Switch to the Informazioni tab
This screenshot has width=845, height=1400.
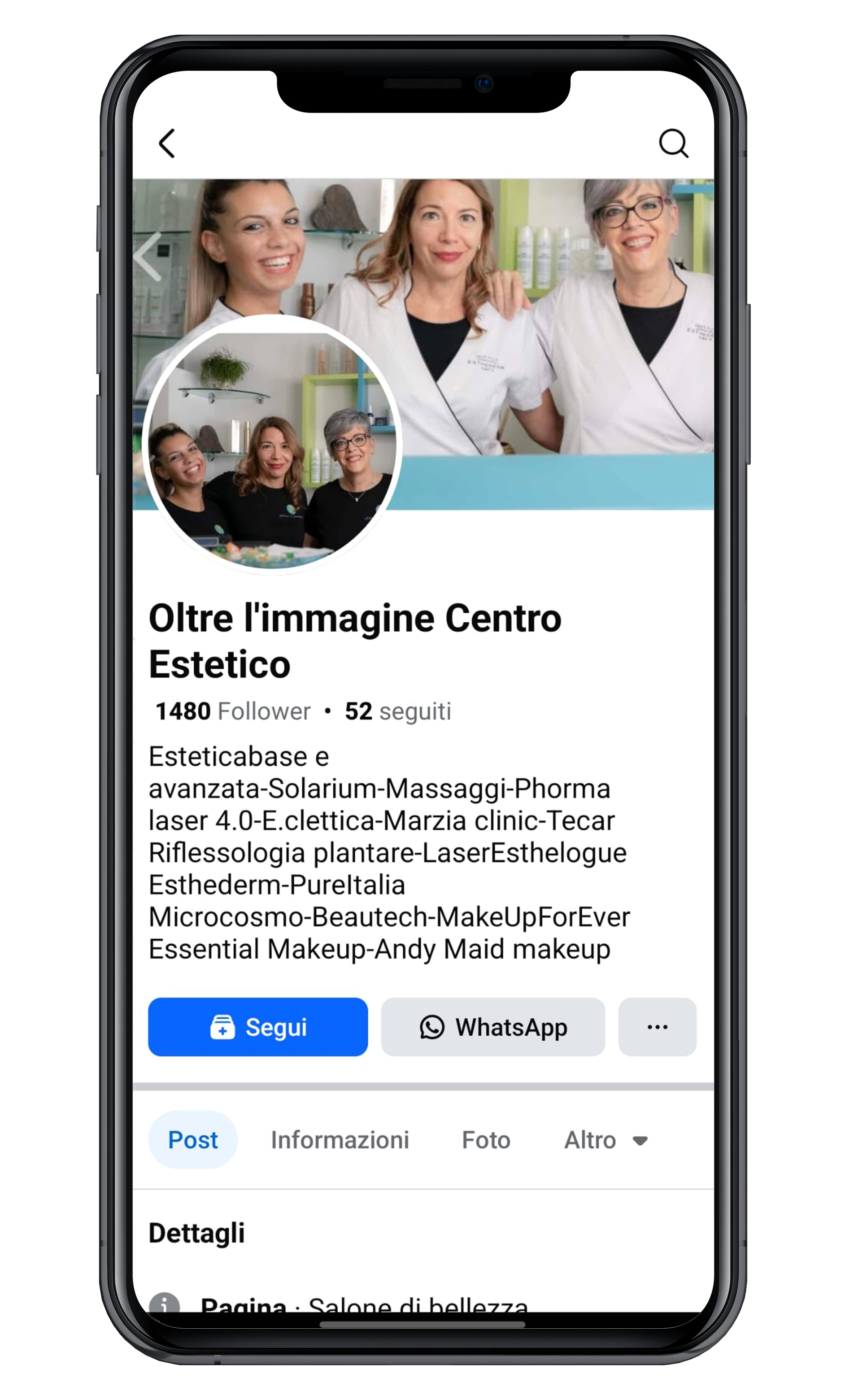(340, 1140)
